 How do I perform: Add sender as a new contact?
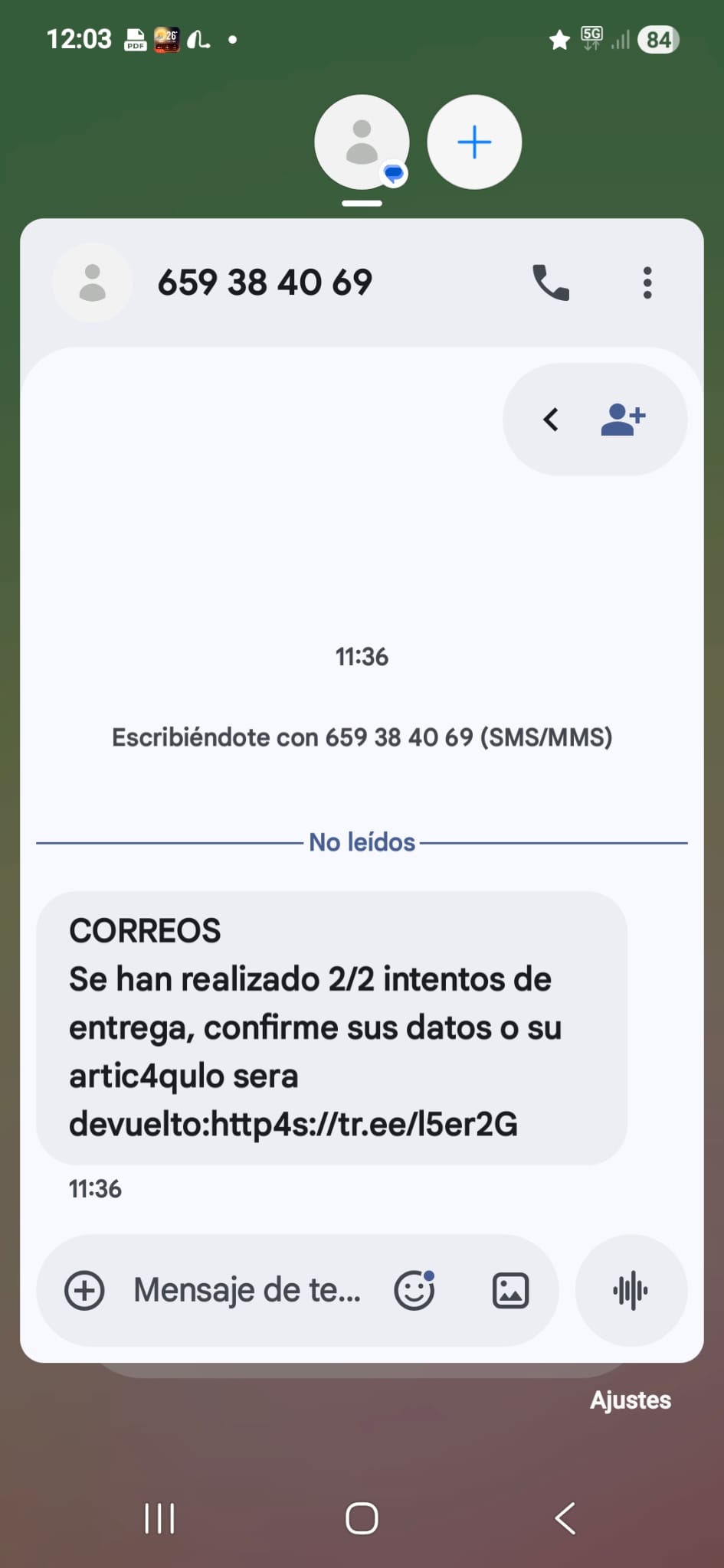click(624, 420)
